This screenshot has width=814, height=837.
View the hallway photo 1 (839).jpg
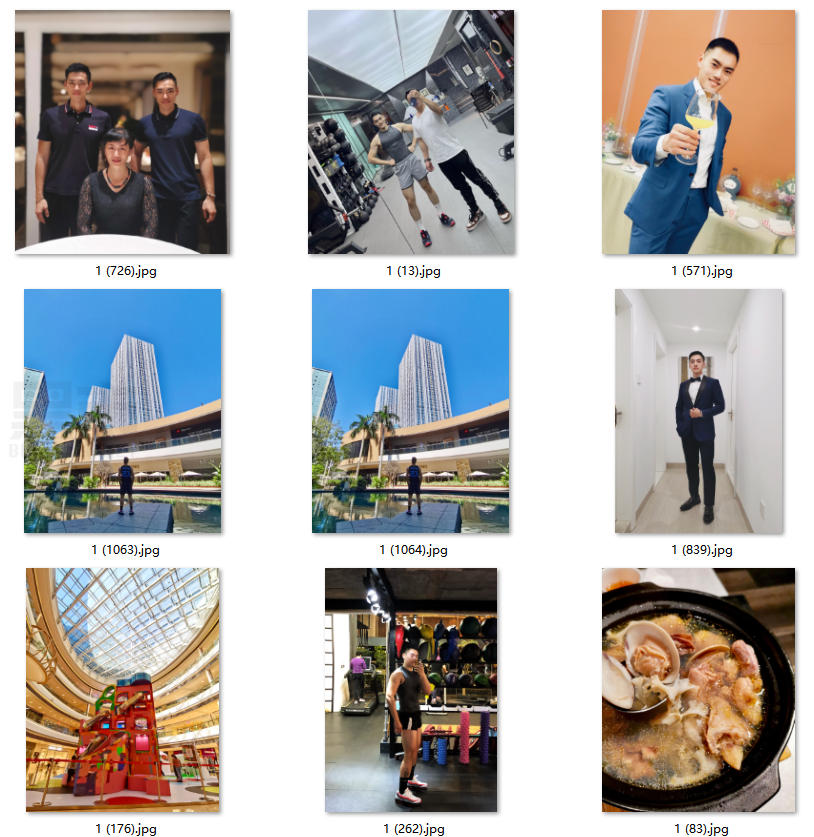[x=699, y=411]
